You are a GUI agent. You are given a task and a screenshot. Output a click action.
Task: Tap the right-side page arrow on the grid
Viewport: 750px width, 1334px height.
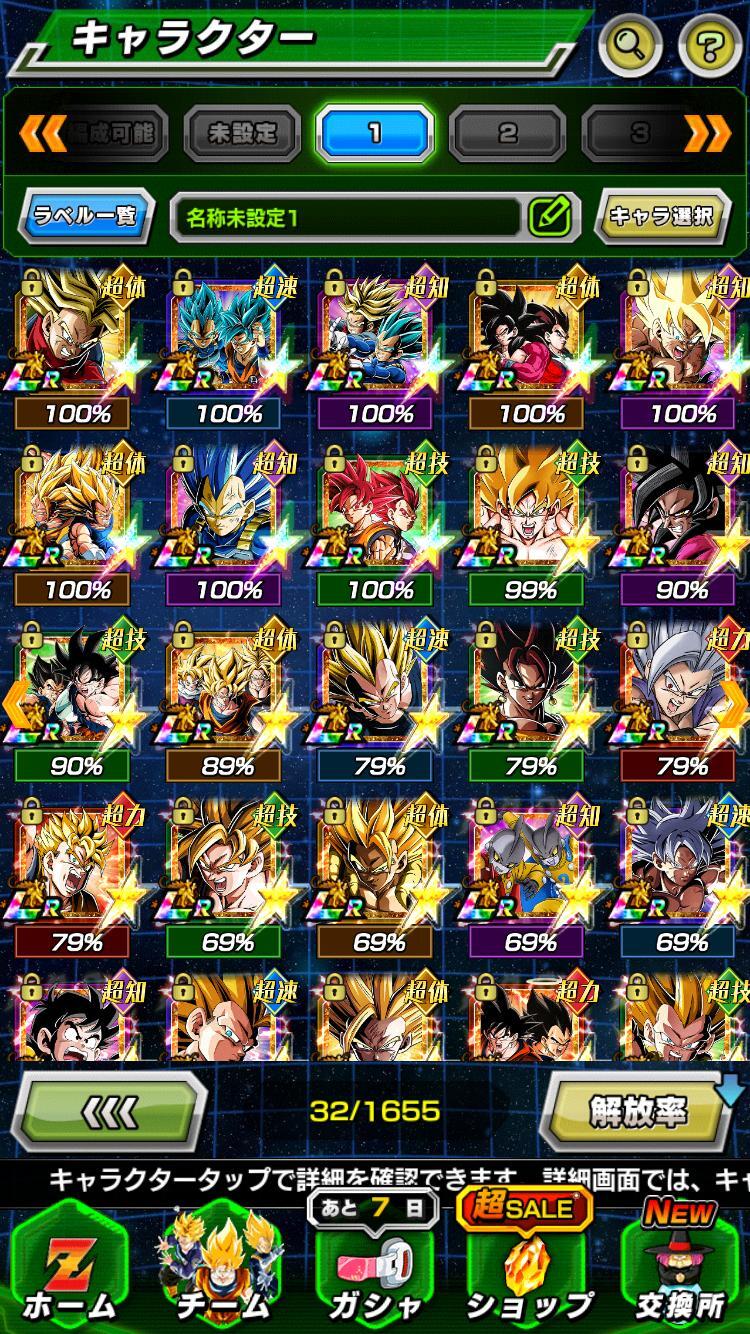point(735,705)
